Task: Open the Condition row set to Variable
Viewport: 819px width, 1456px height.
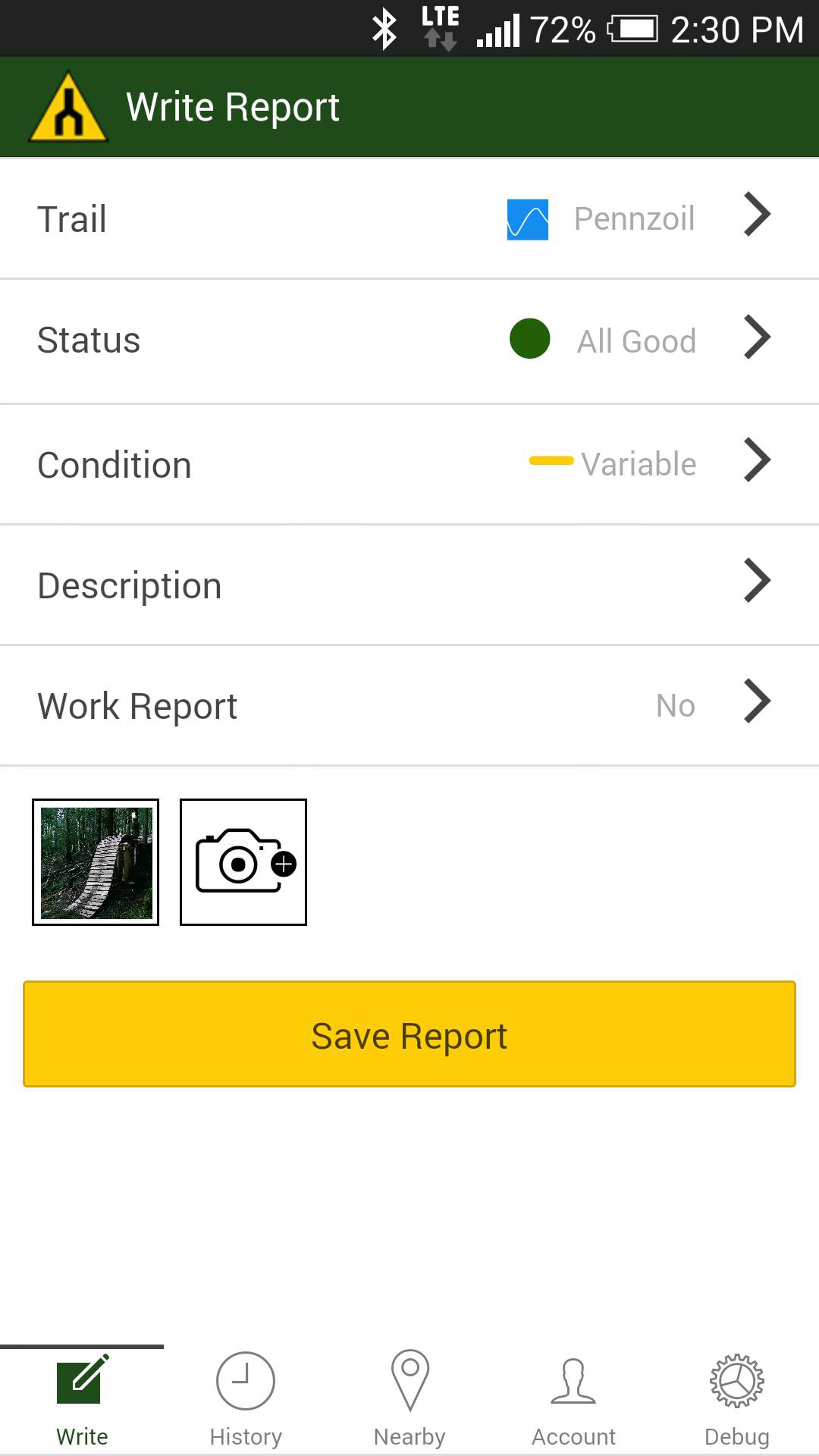Action: 409,464
